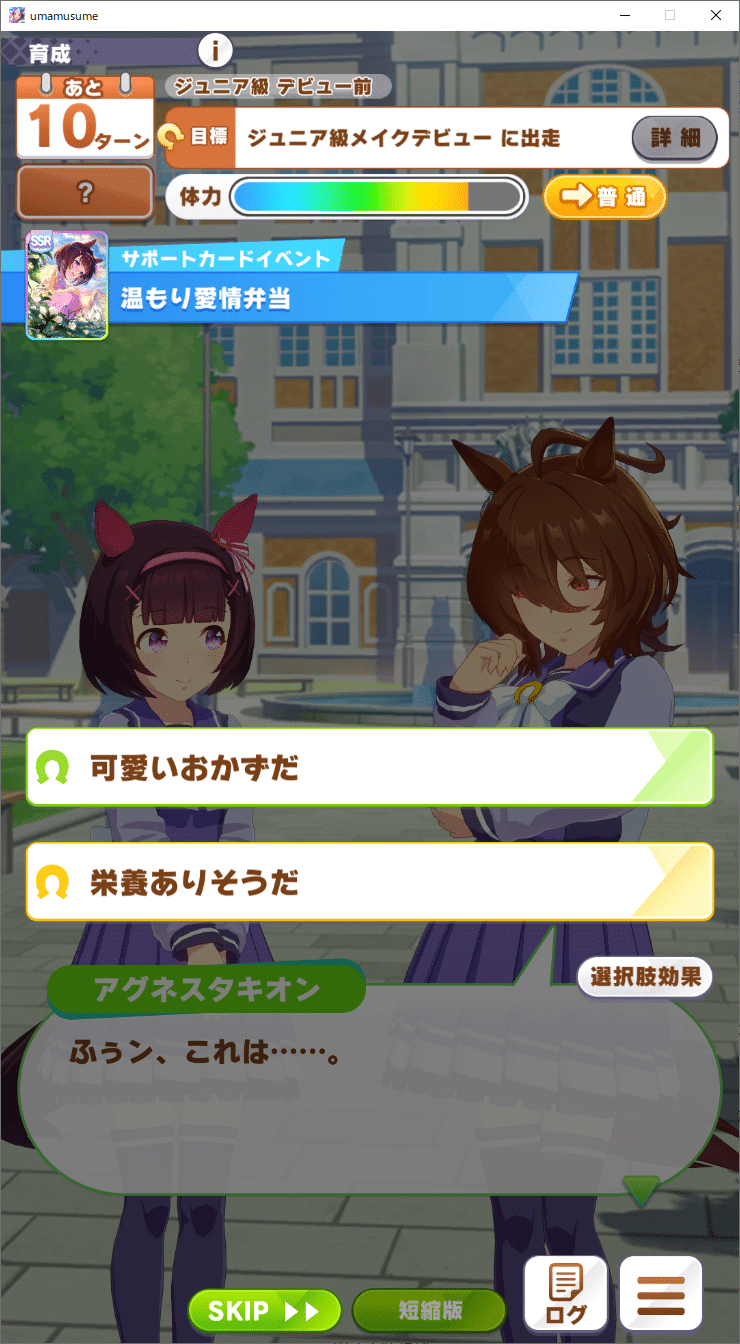740x1344 pixels.
Task: Open the SSR support card thumbnail
Action: [x=66, y=286]
